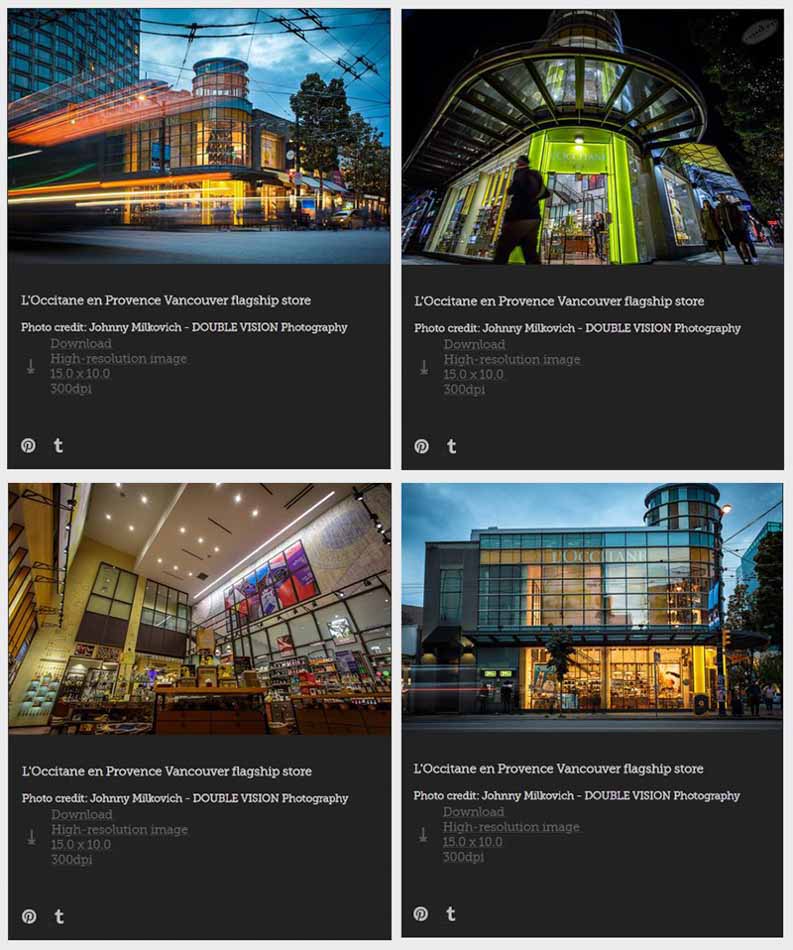Share the store interior photo to Tumblr
Viewport: 793px width, 950px height.
point(59,917)
